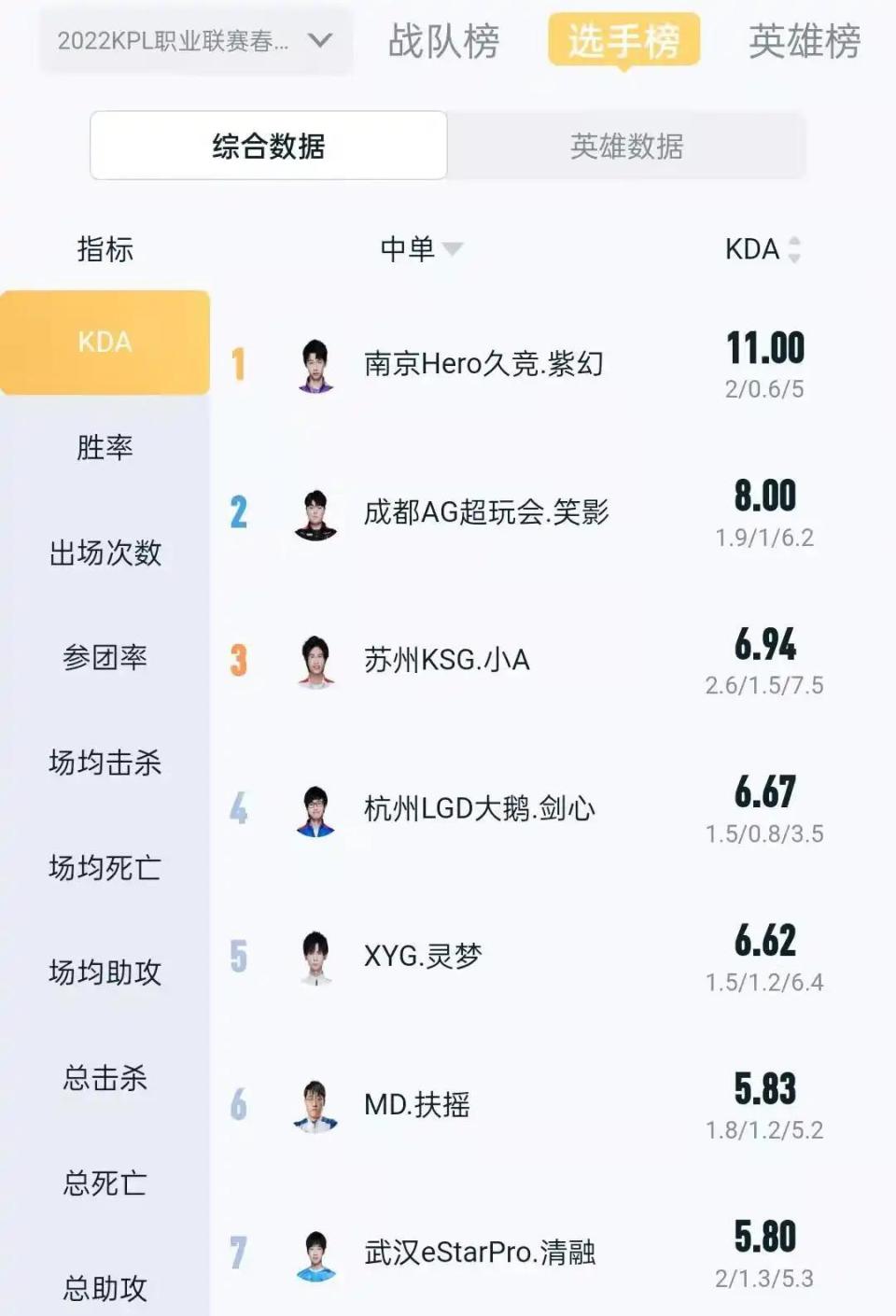Select the 综合数据 tab

[269, 146]
